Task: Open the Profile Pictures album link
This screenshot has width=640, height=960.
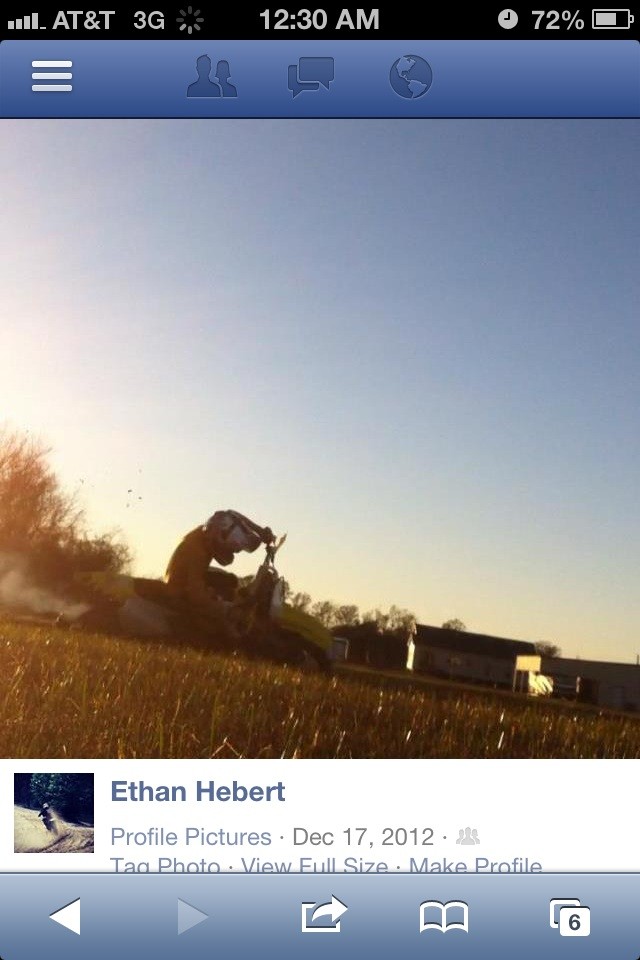Action: tap(190, 837)
